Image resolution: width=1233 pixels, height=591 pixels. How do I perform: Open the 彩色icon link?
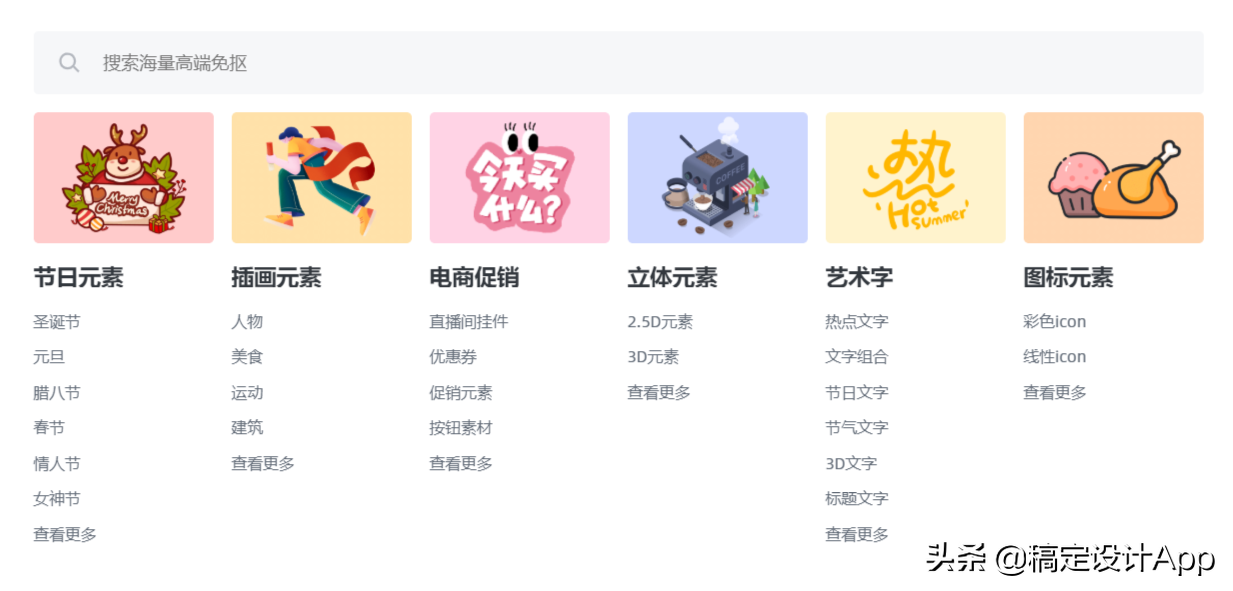pyautogui.click(x=1054, y=322)
